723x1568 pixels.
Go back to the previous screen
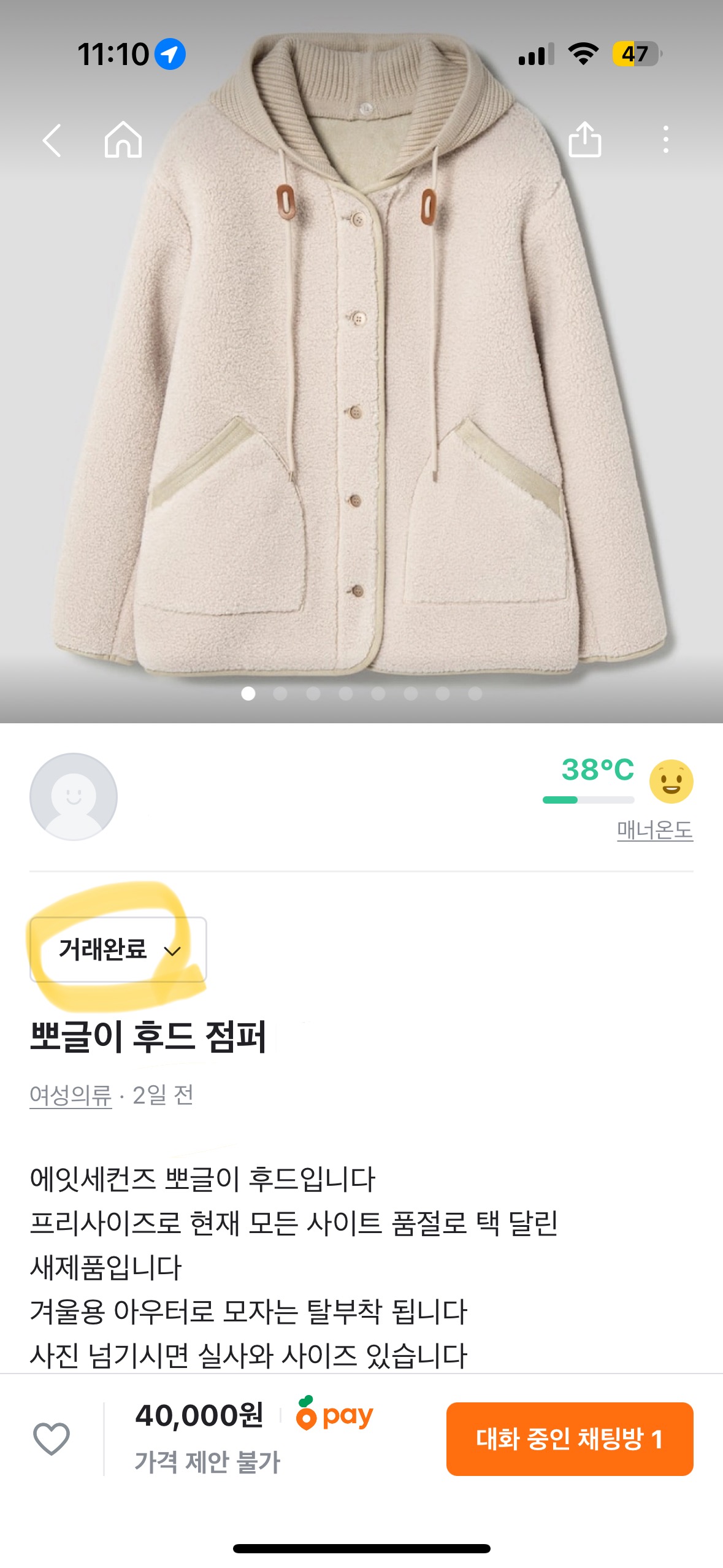(x=52, y=140)
